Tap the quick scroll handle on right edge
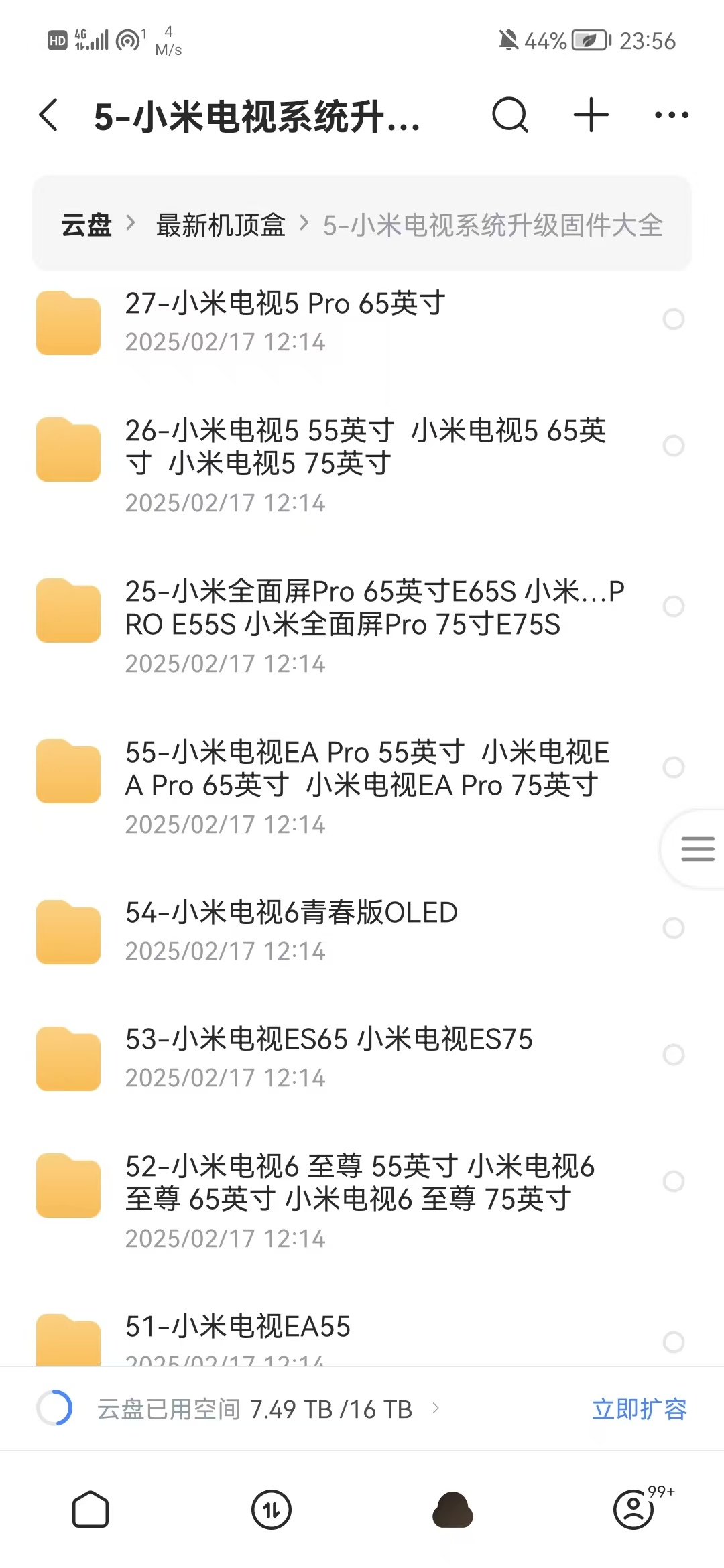 [697, 848]
